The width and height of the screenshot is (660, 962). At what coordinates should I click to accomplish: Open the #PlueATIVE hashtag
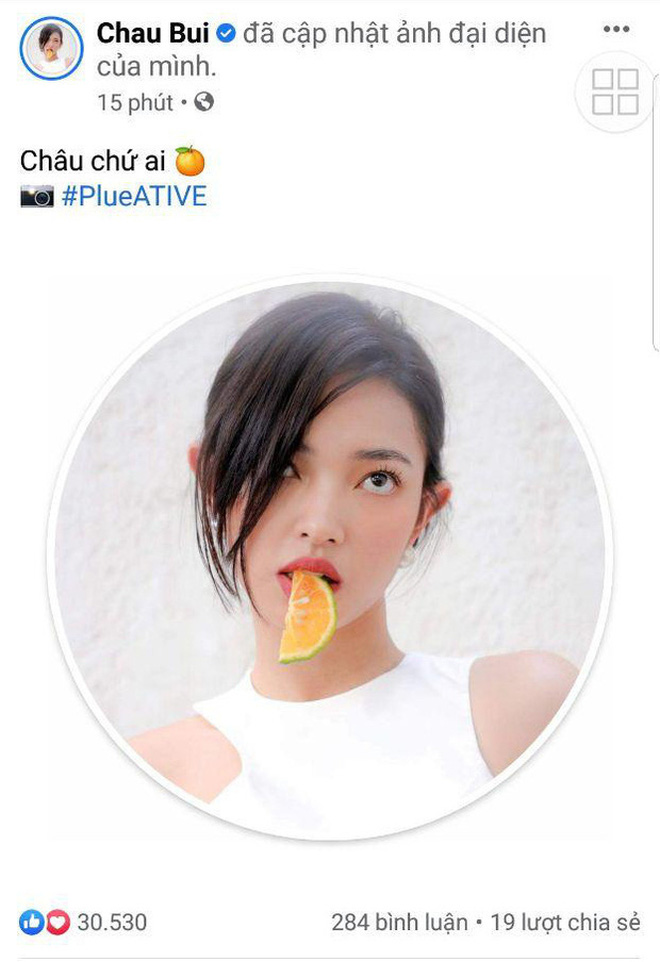click(x=134, y=196)
